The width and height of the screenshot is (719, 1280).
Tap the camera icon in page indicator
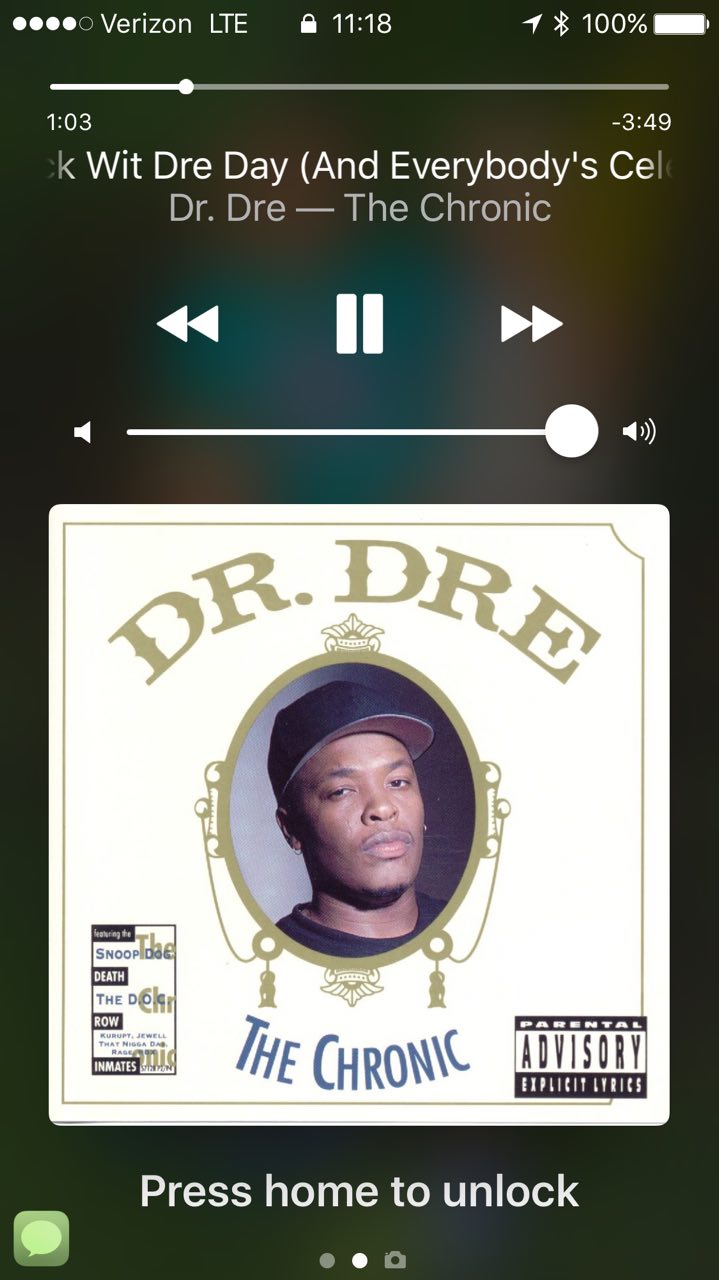(x=396, y=1260)
